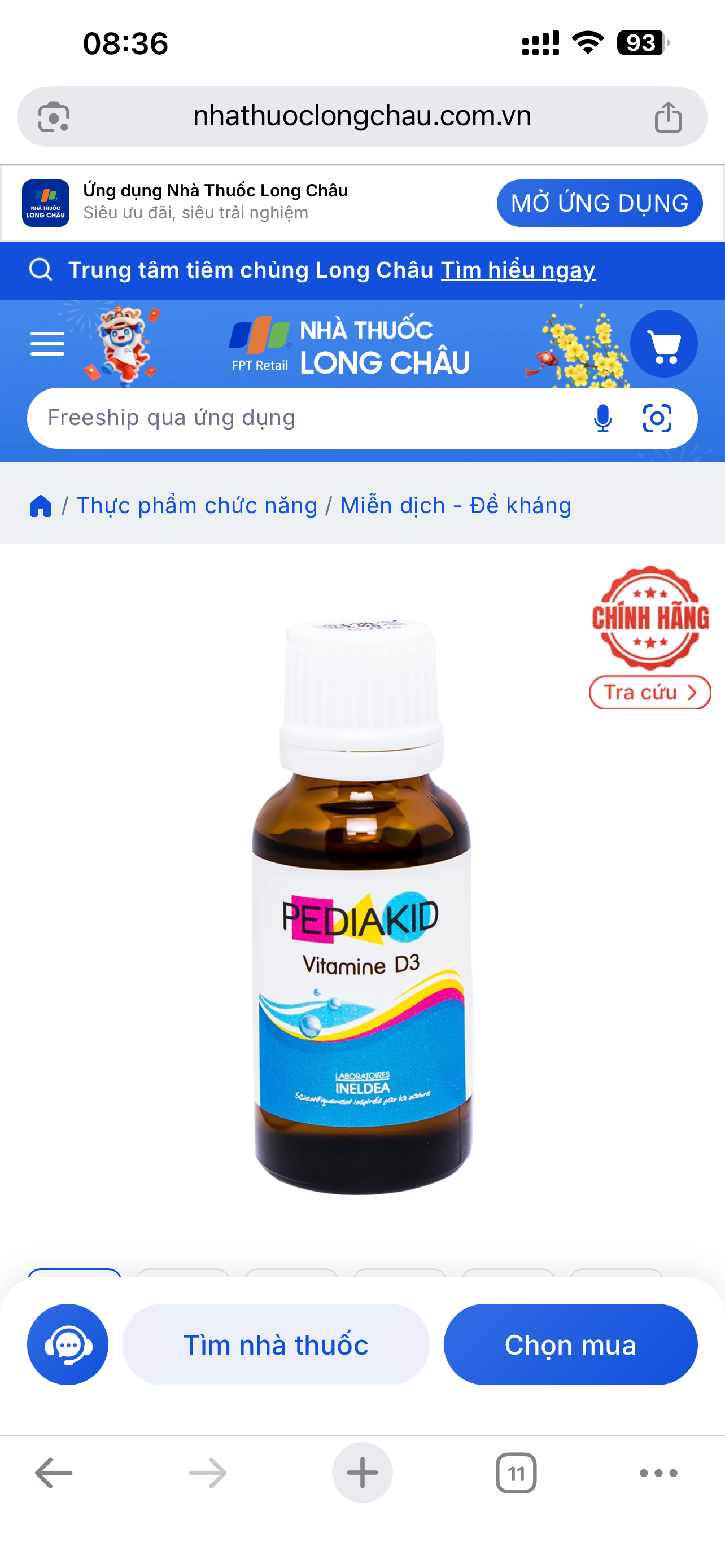Tap Chọn mua to buy the product
This screenshot has height=1568, width=725.
[570, 1344]
